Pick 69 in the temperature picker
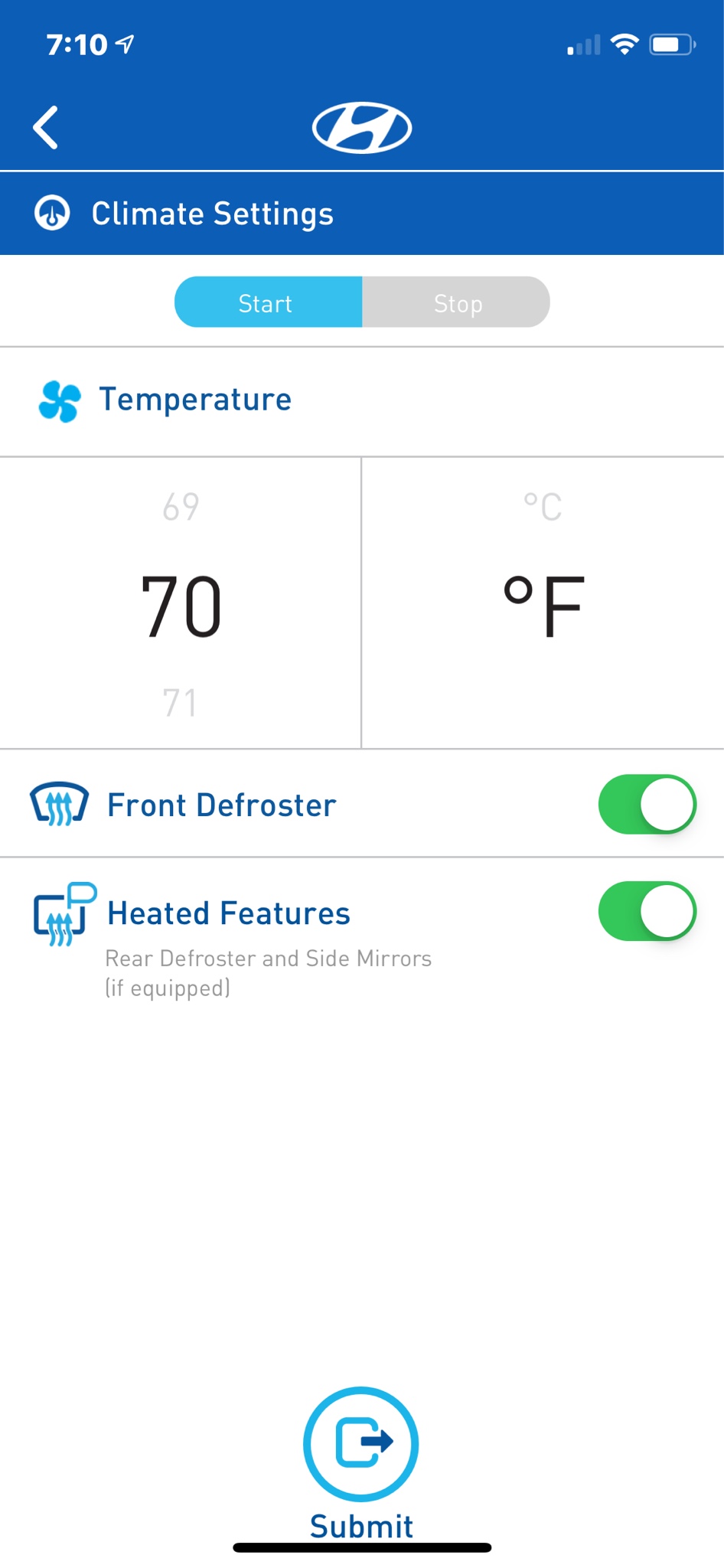 click(x=181, y=507)
